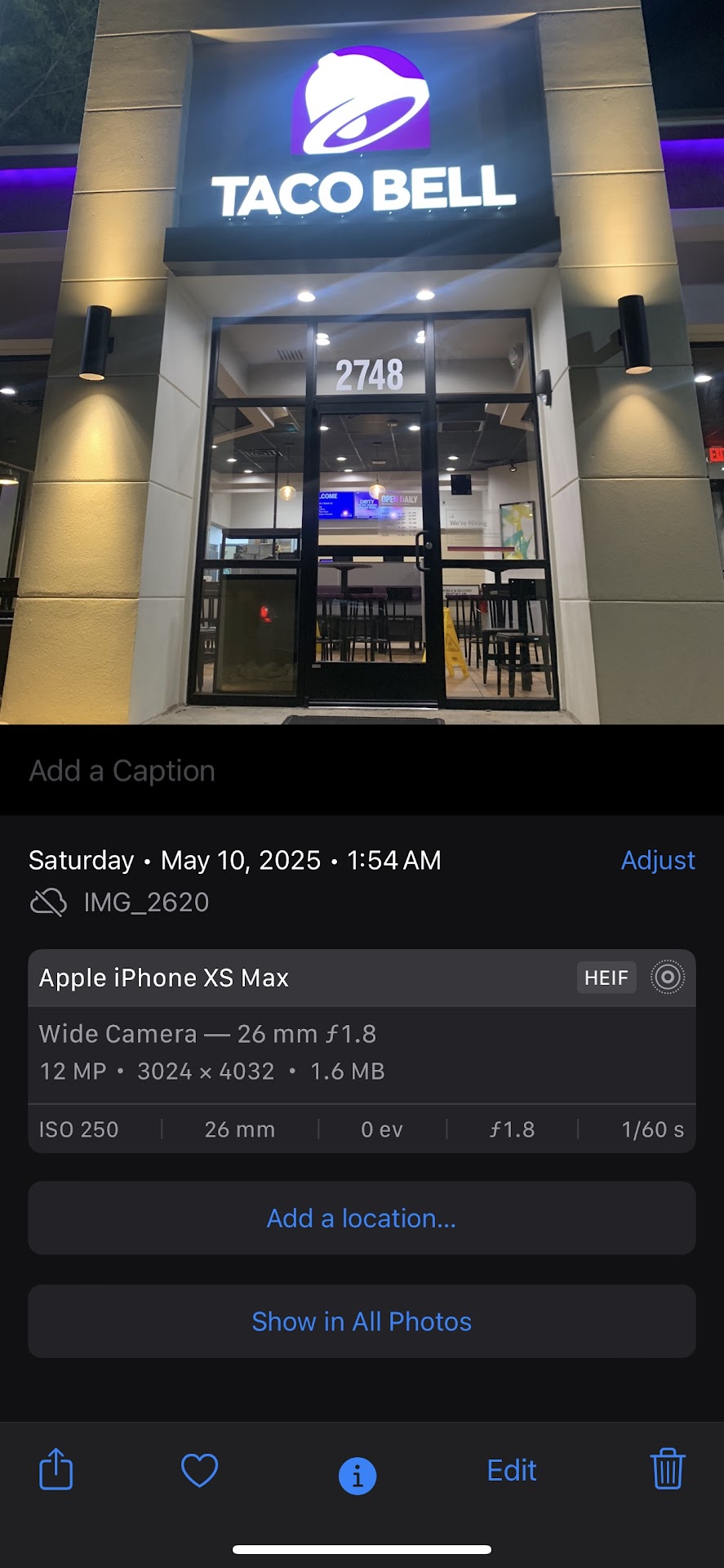Share this photo
Image resolution: width=724 pixels, height=1568 pixels.
tap(56, 1470)
